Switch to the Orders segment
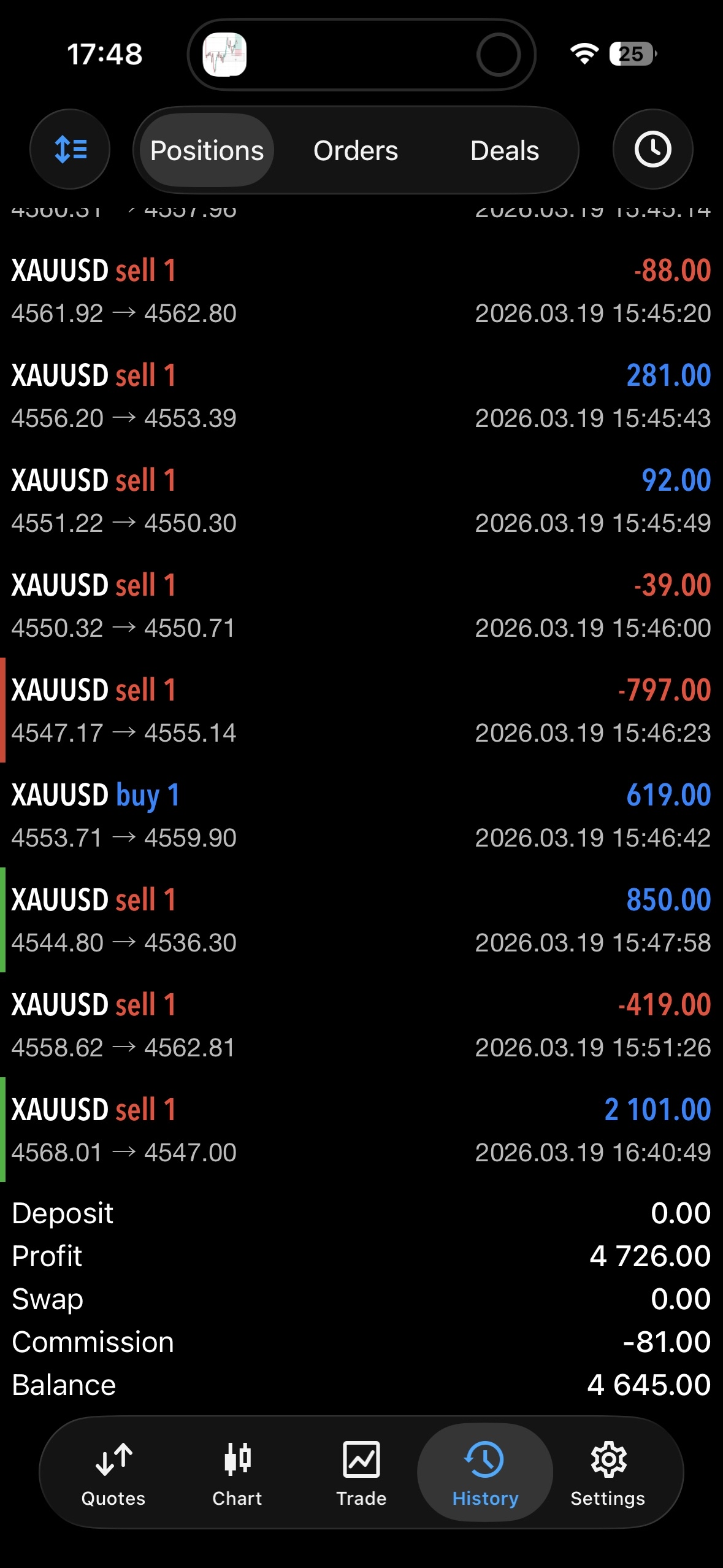The image size is (723, 1568). 356,150
